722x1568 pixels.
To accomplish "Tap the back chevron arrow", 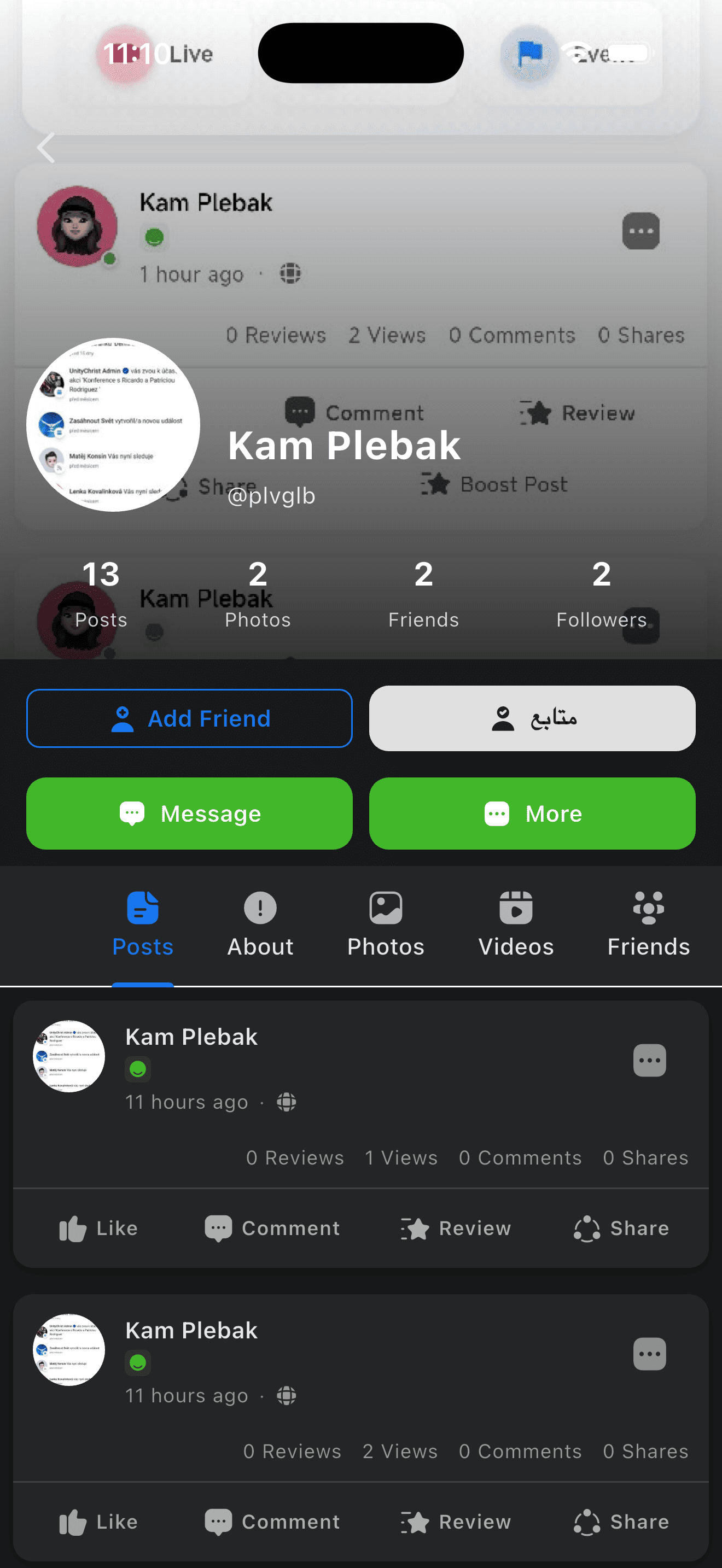I will pos(46,147).
